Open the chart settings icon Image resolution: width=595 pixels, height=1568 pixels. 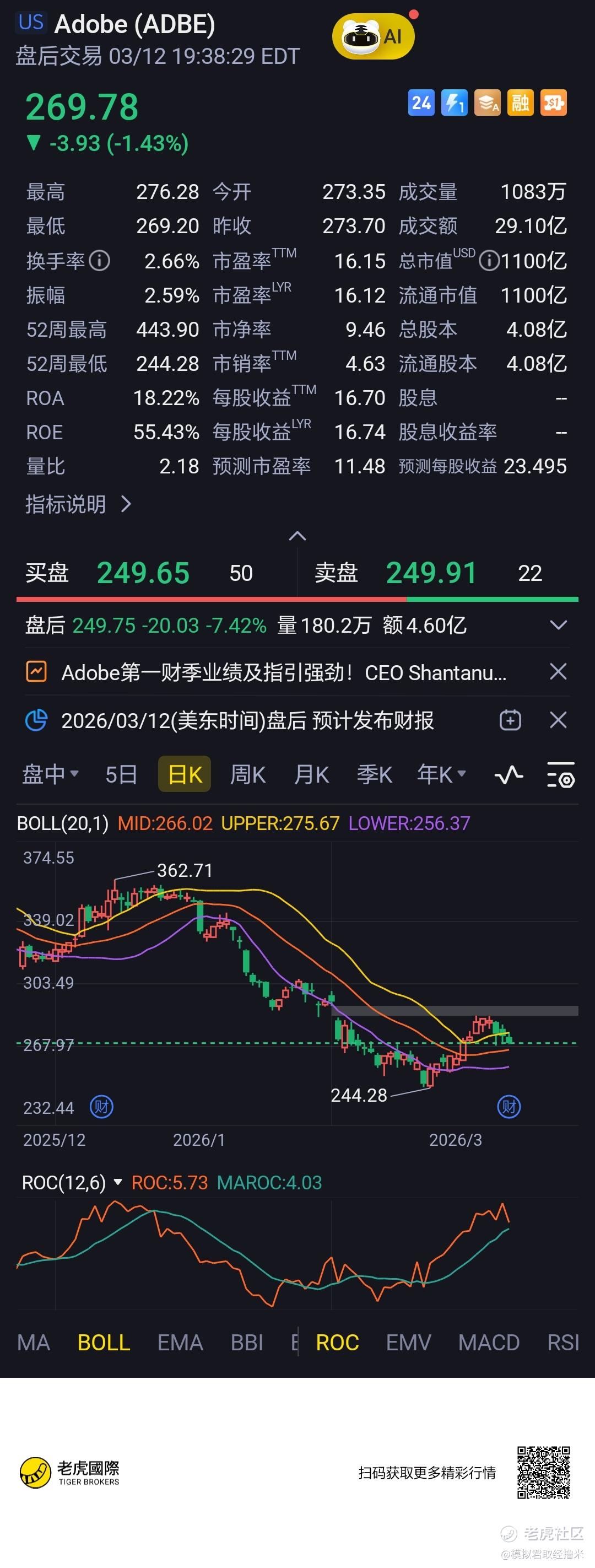click(560, 774)
